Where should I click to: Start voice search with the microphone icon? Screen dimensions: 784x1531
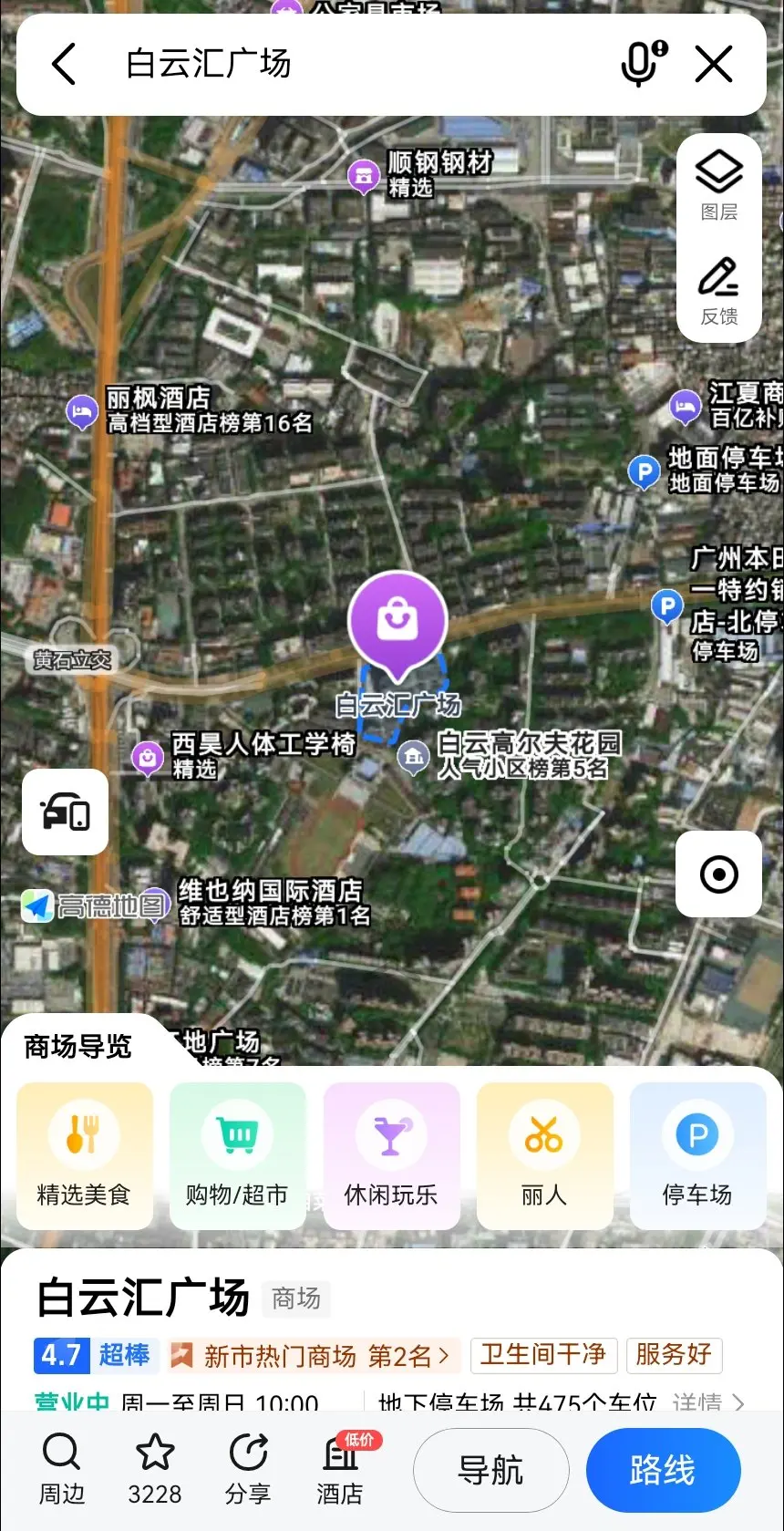(x=644, y=64)
